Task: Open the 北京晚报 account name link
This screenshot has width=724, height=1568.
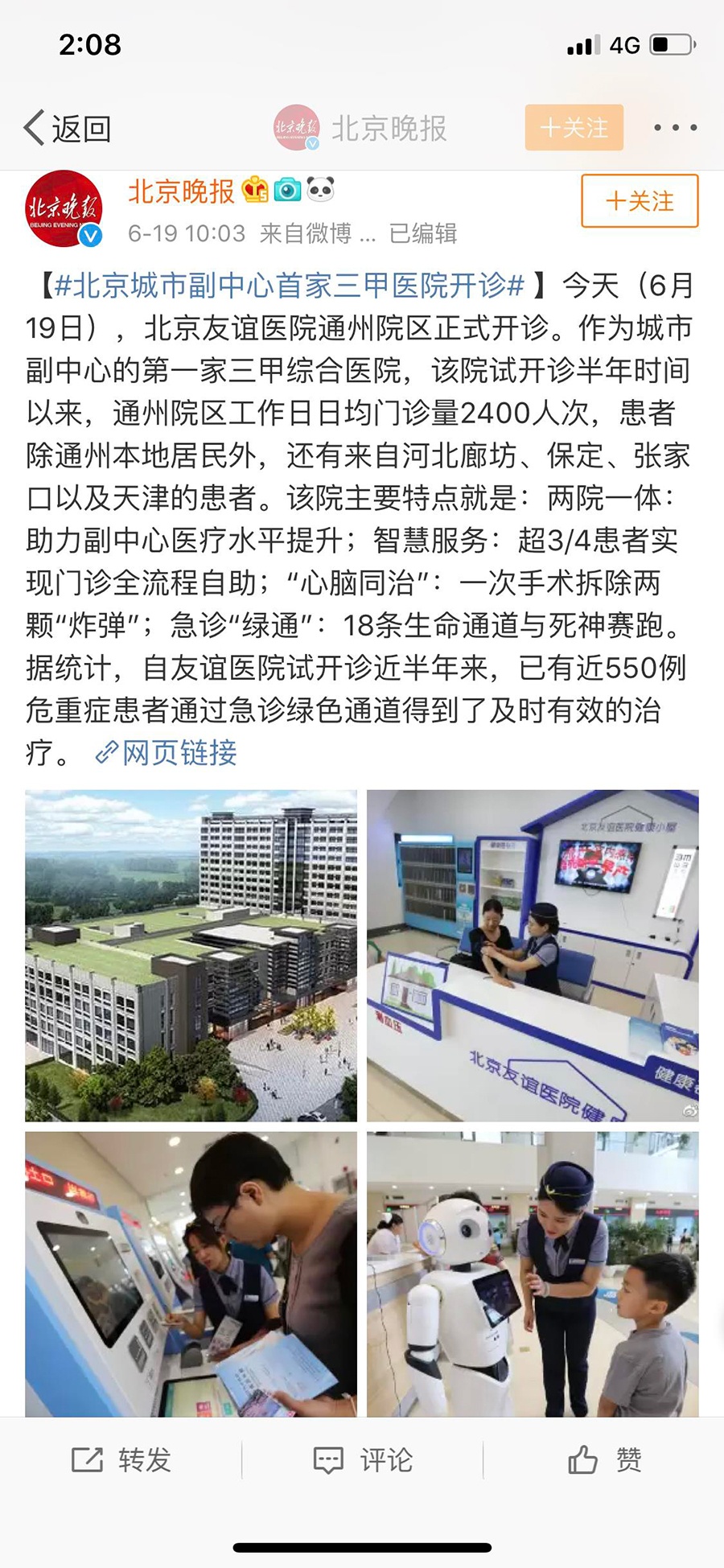Action: (181, 191)
